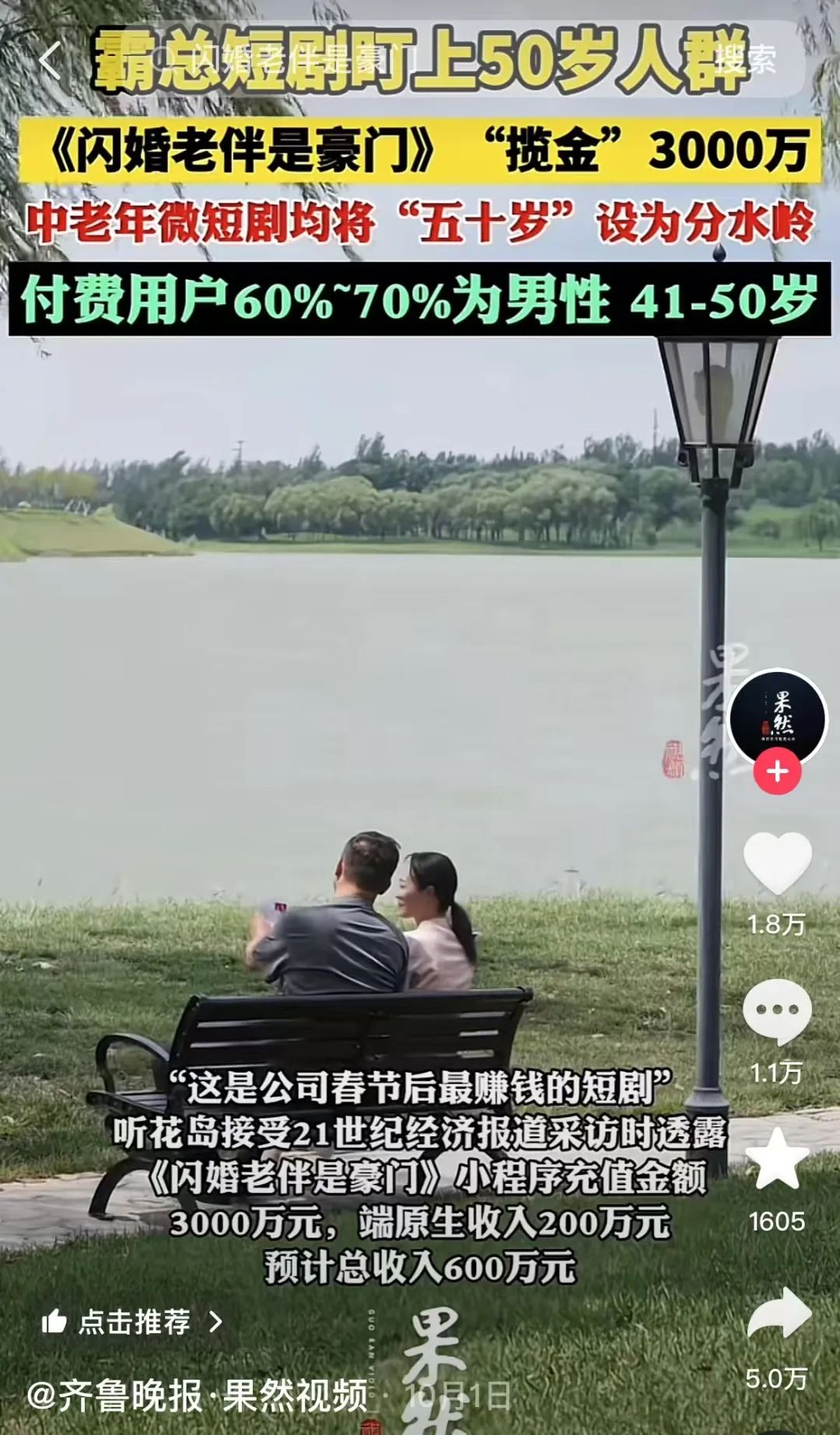Open the @齐鲁晚报·果然视频 profile
This screenshot has height=1435, width=840.
pyautogui.click(x=198, y=1395)
